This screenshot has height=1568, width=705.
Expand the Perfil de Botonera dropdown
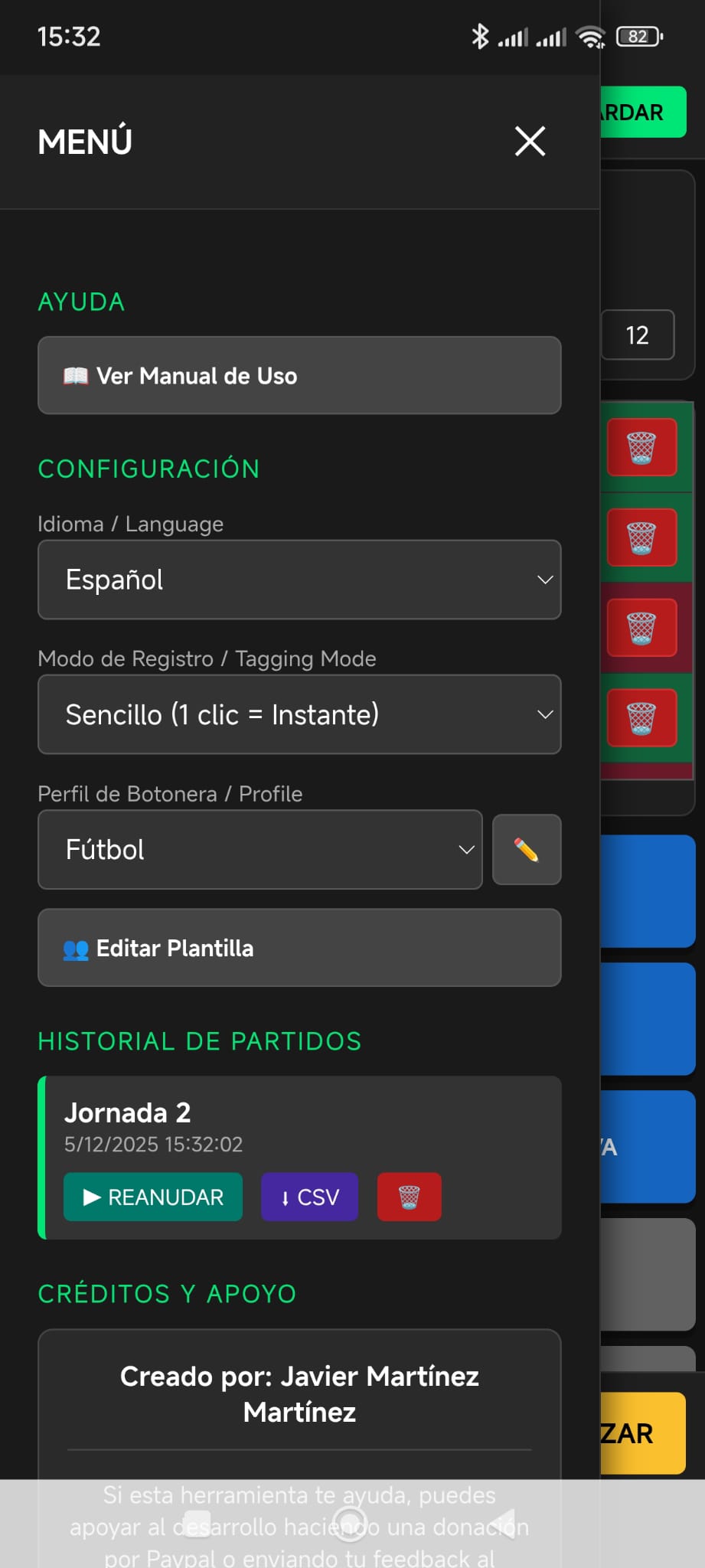click(259, 850)
